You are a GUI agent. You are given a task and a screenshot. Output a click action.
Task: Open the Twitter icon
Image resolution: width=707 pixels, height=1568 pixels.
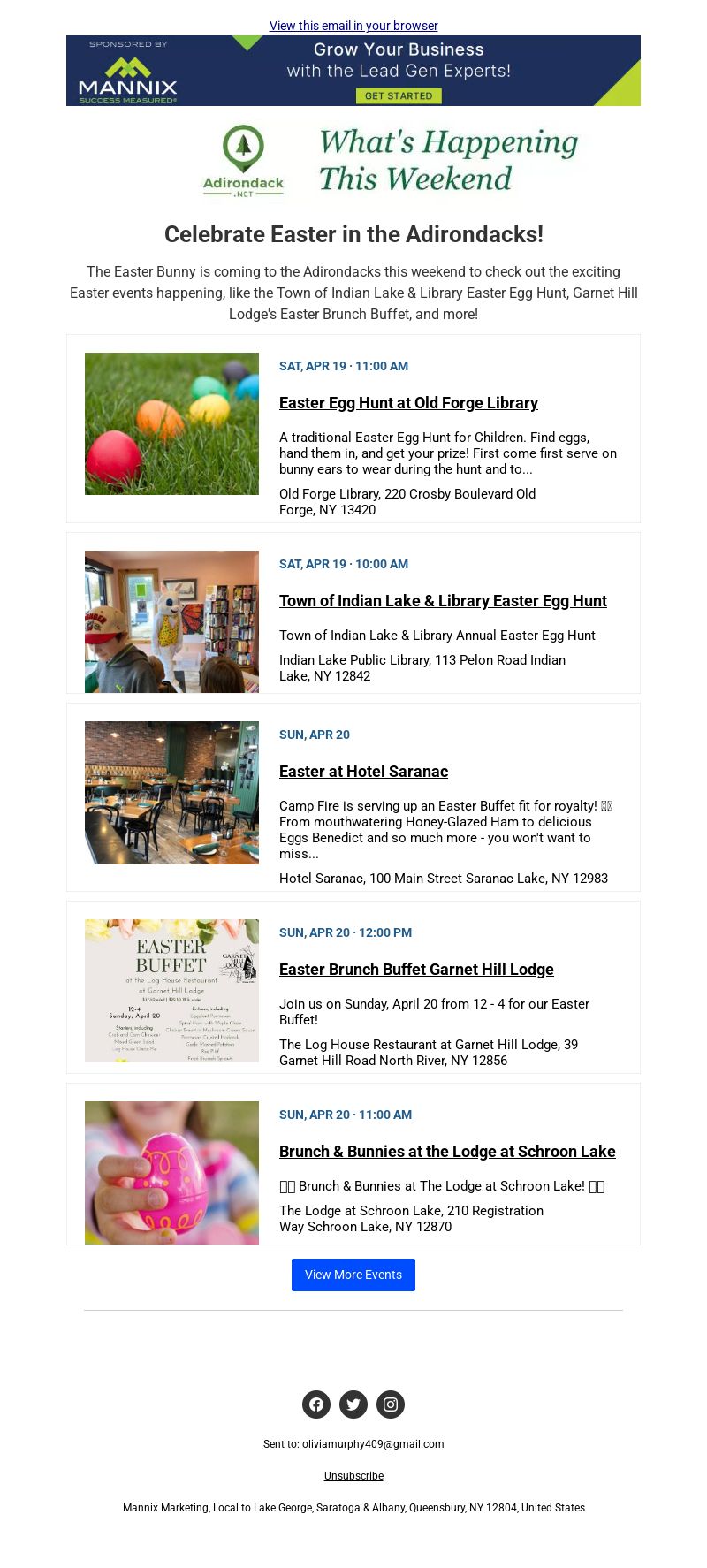(353, 1404)
